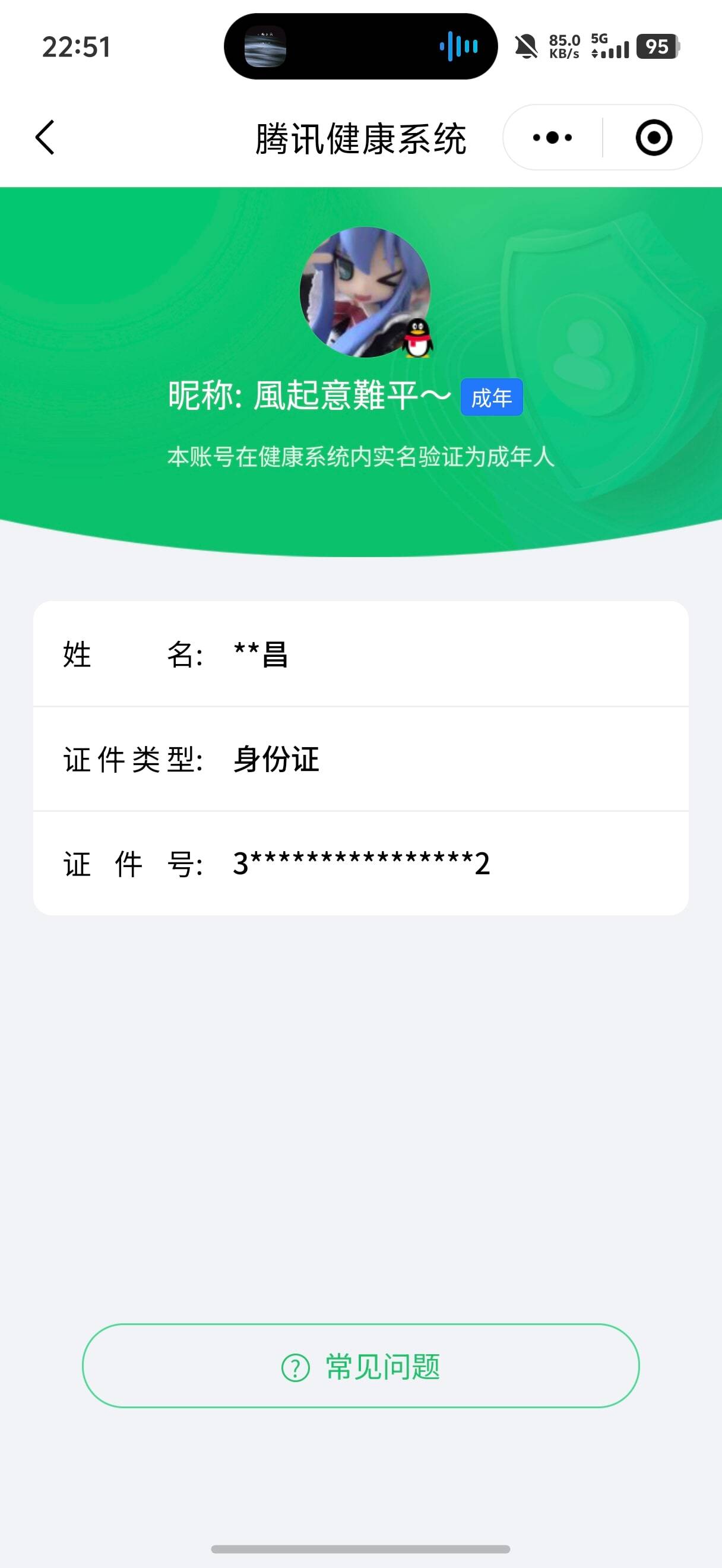Tap the blue 成年 adult badge
This screenshot has width=722, height=1568.
(x=492, y=397)
